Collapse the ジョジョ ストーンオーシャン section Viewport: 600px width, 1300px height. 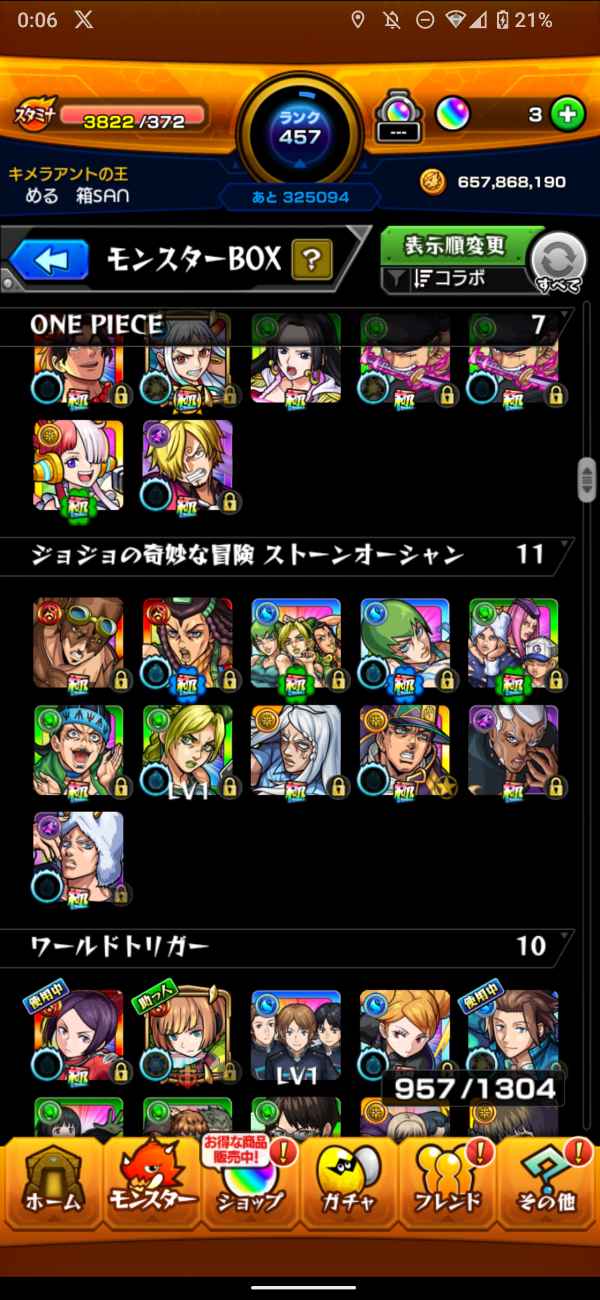pos(290,554)
